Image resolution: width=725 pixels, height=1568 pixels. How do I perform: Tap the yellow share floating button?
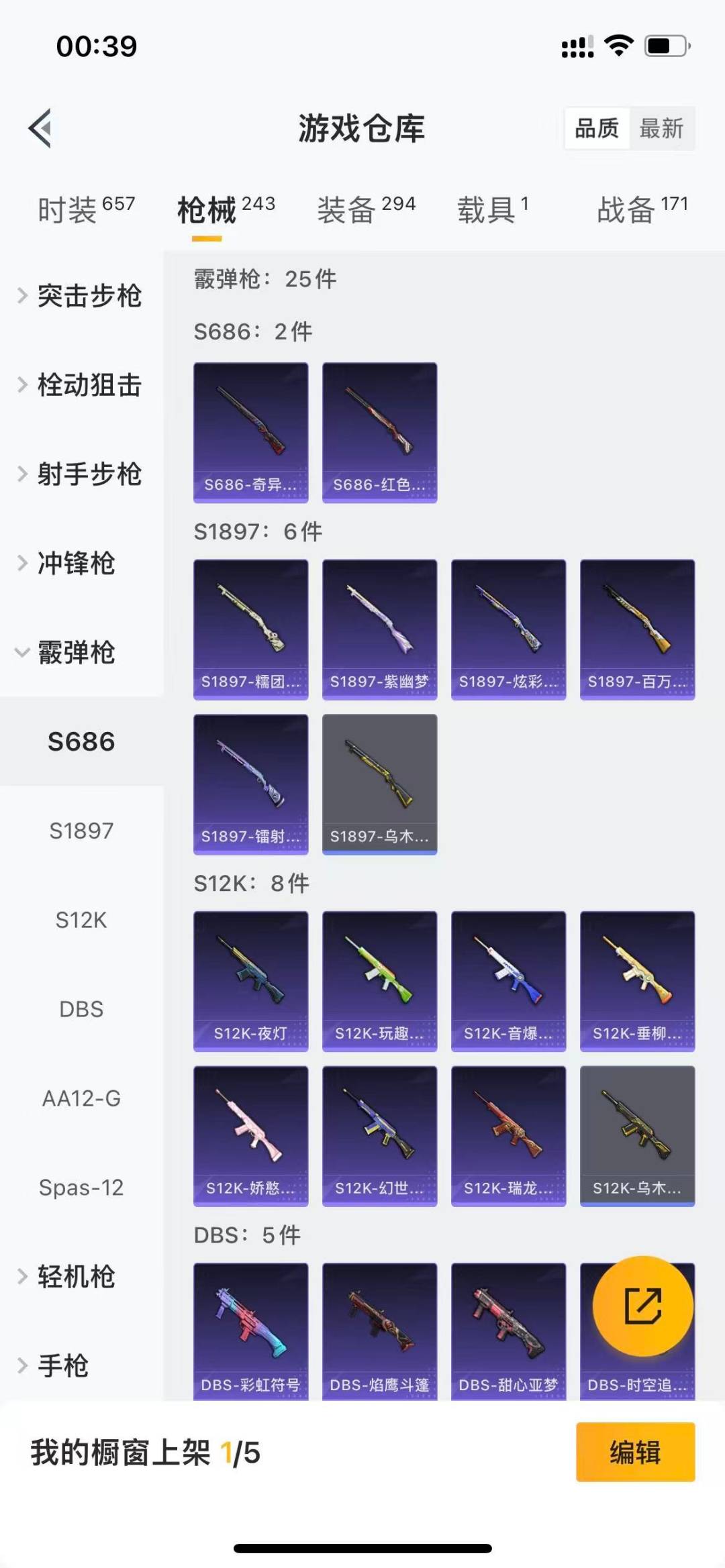point(642,1306)
